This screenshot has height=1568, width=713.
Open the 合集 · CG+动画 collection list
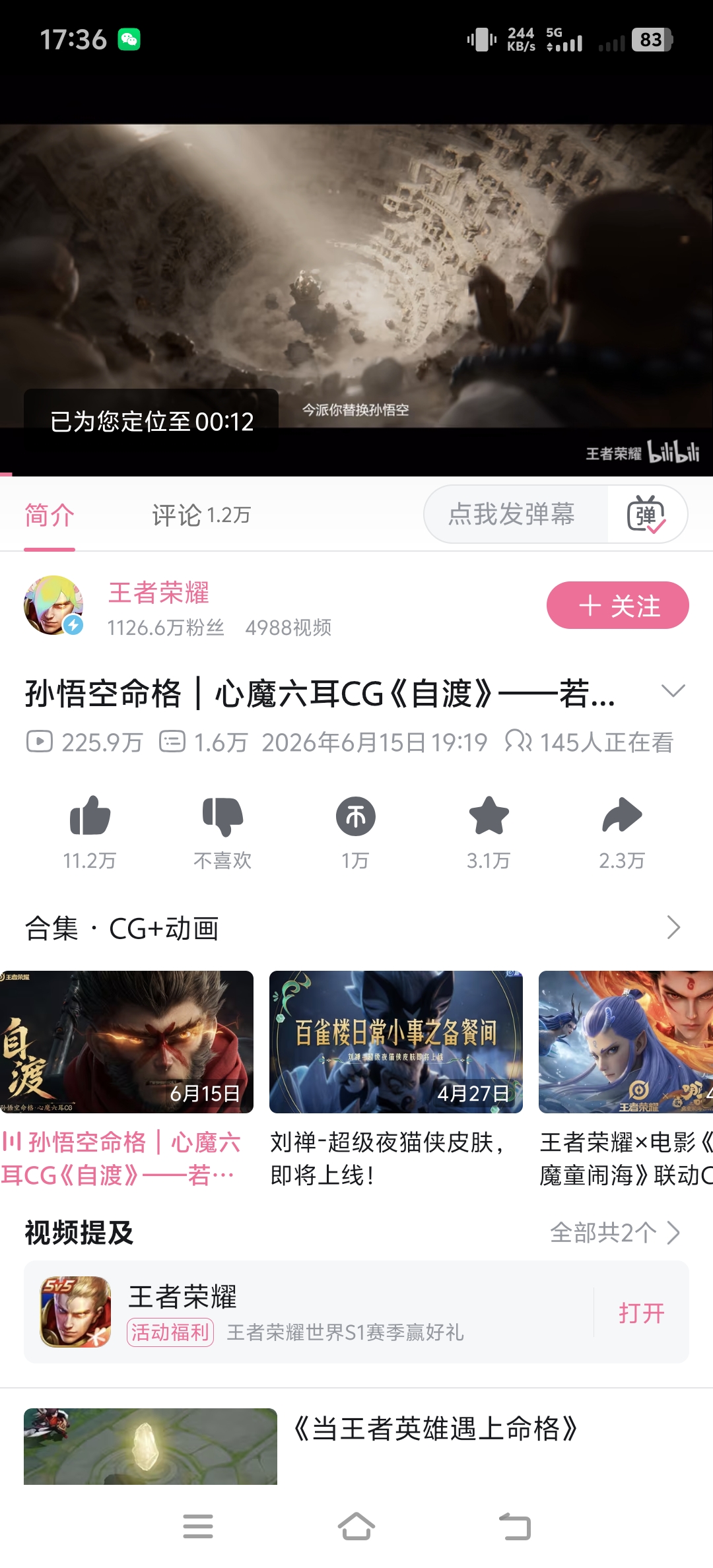click(356, 928)
